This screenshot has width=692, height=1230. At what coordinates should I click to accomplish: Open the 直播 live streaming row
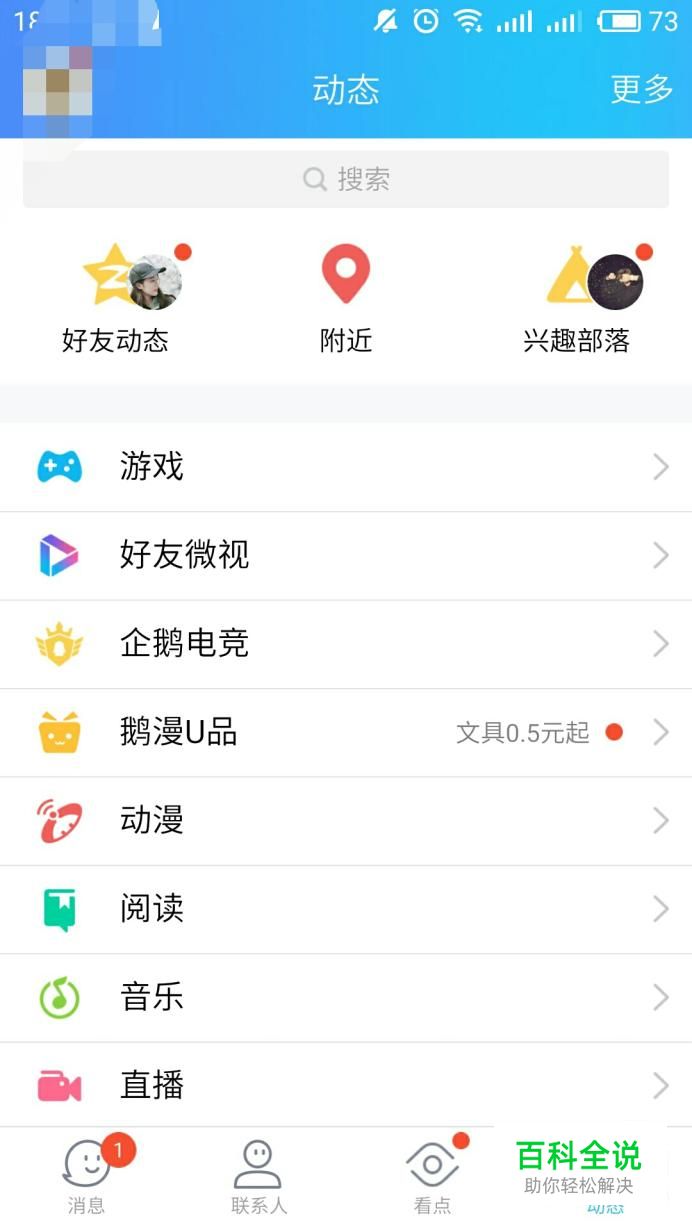(x=346, y=1085)
